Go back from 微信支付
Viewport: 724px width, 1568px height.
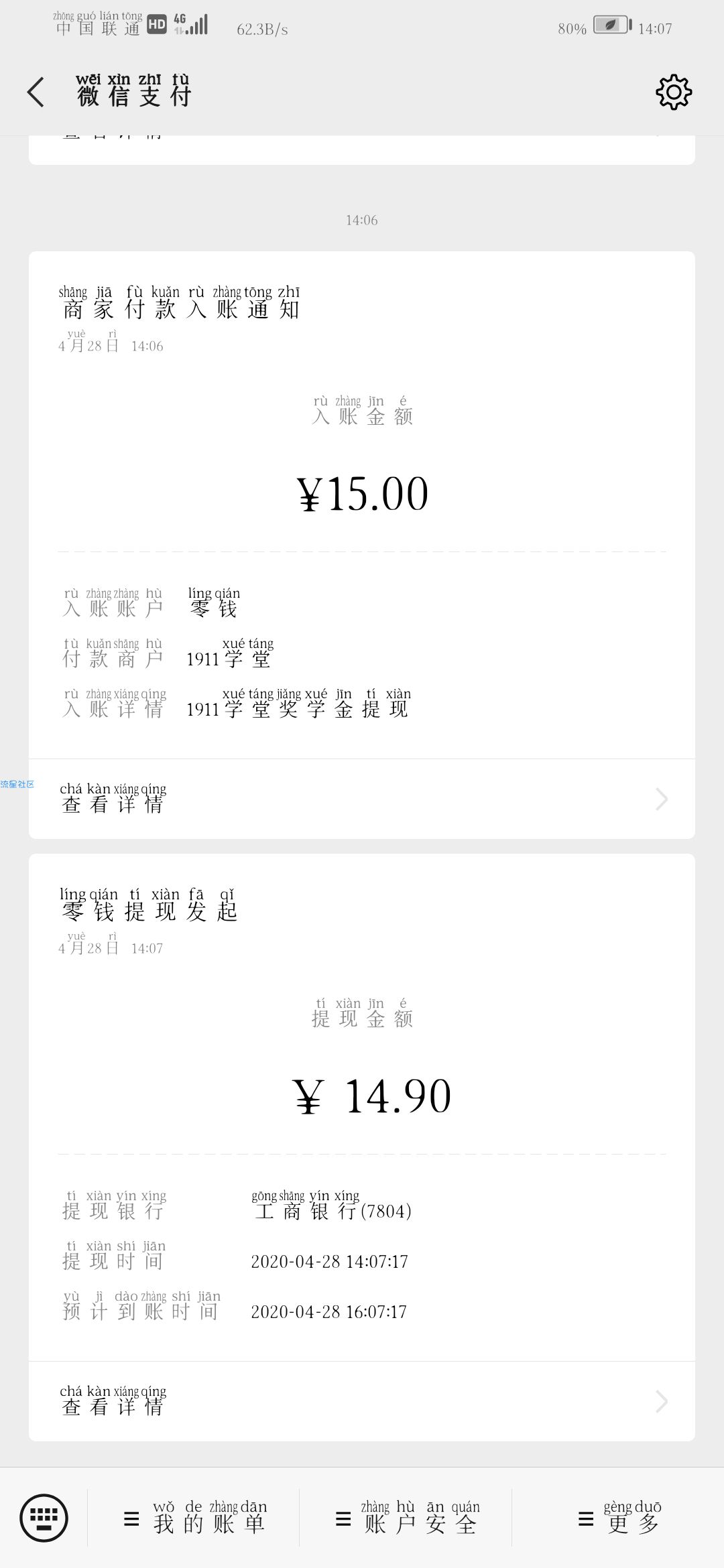(36, 92)
